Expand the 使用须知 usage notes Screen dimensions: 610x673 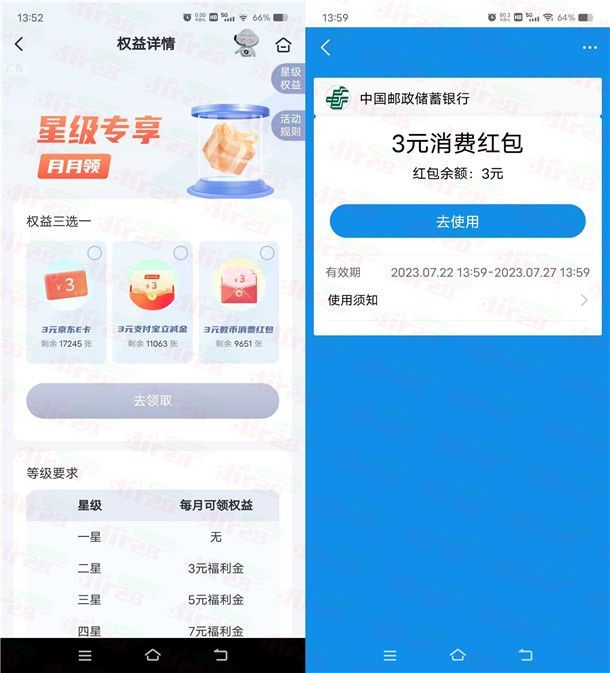pyautogui.click(x=457, y=300)
